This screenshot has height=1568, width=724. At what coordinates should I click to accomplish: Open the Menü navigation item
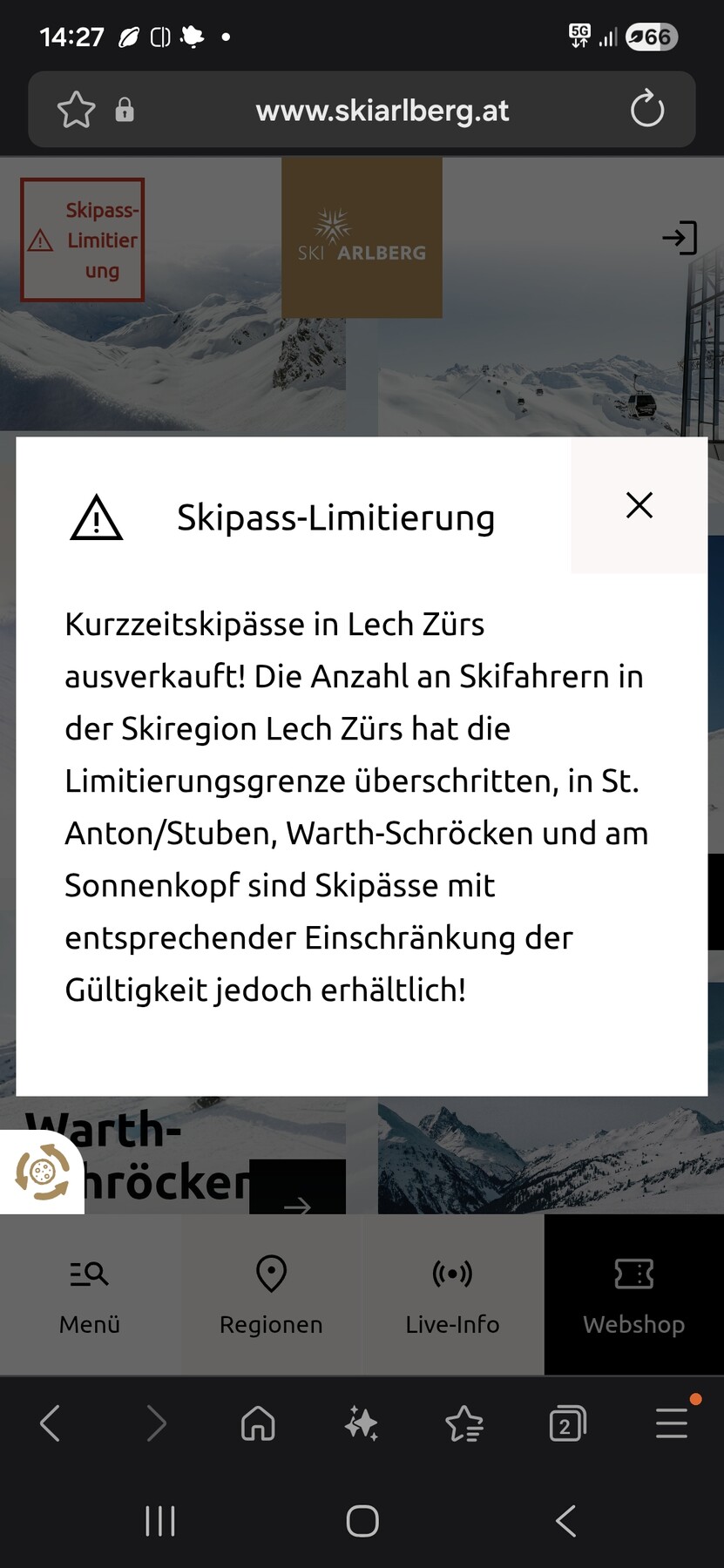click(x=90, y=1294)
